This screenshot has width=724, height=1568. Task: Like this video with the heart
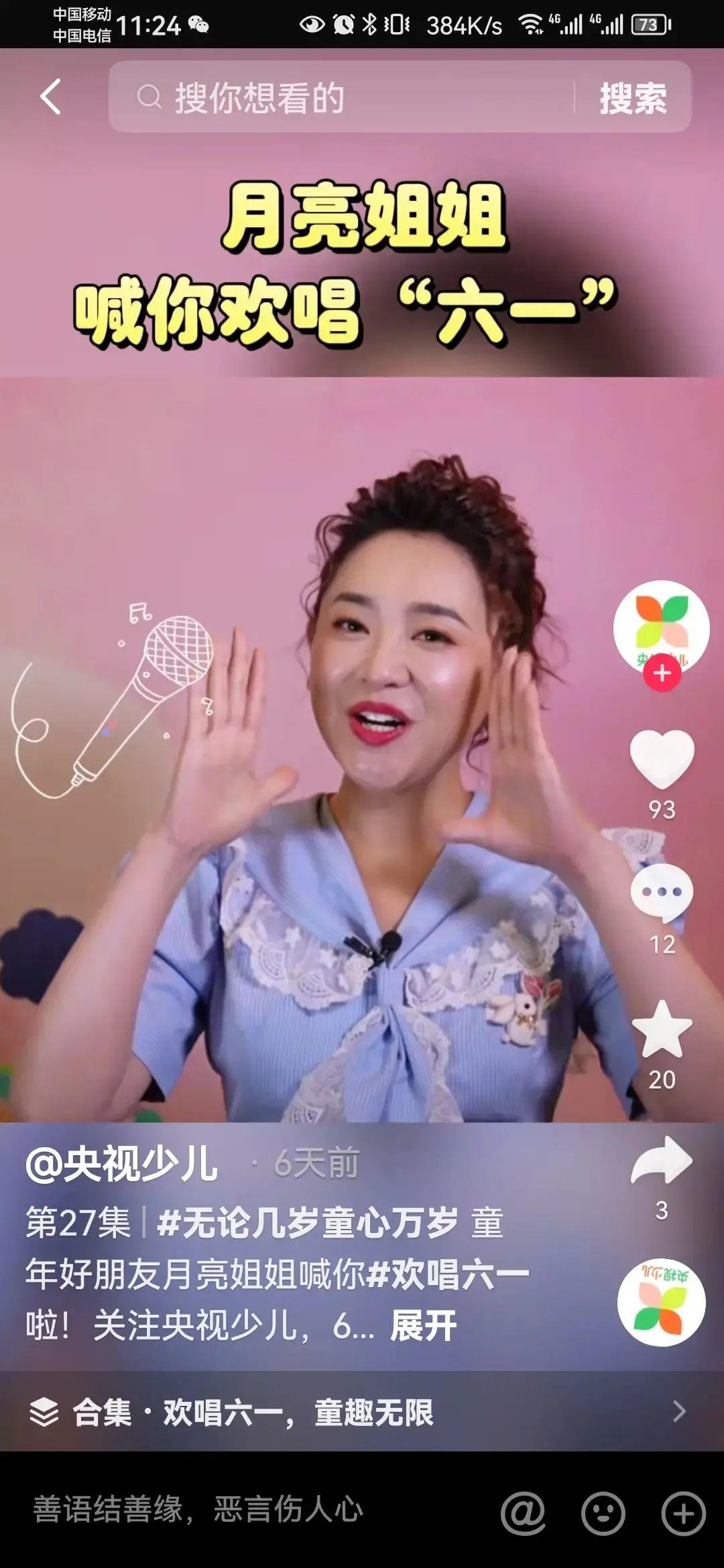(662, 759)
